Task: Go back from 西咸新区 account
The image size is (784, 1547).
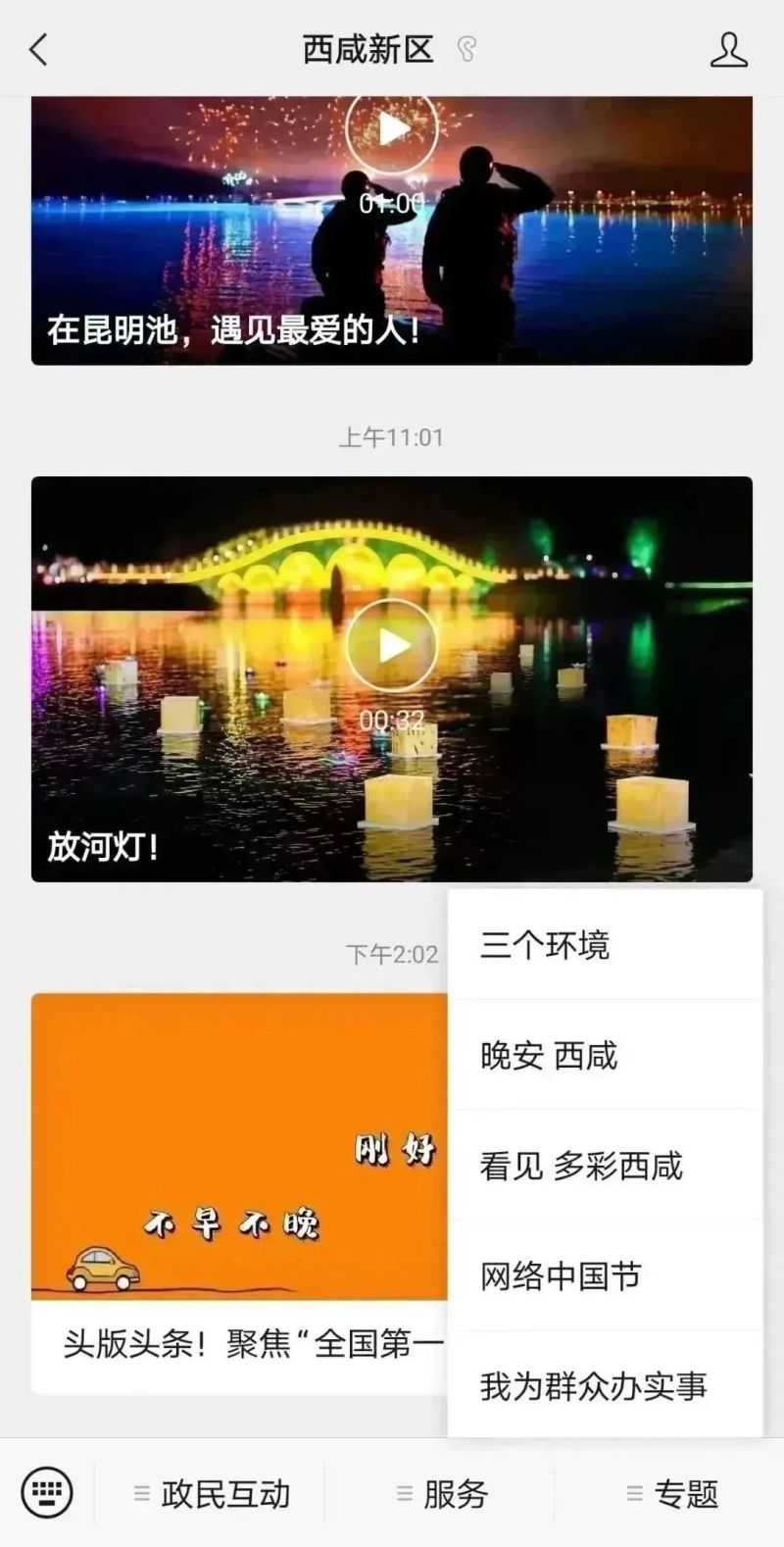Action: coord(39,49)
